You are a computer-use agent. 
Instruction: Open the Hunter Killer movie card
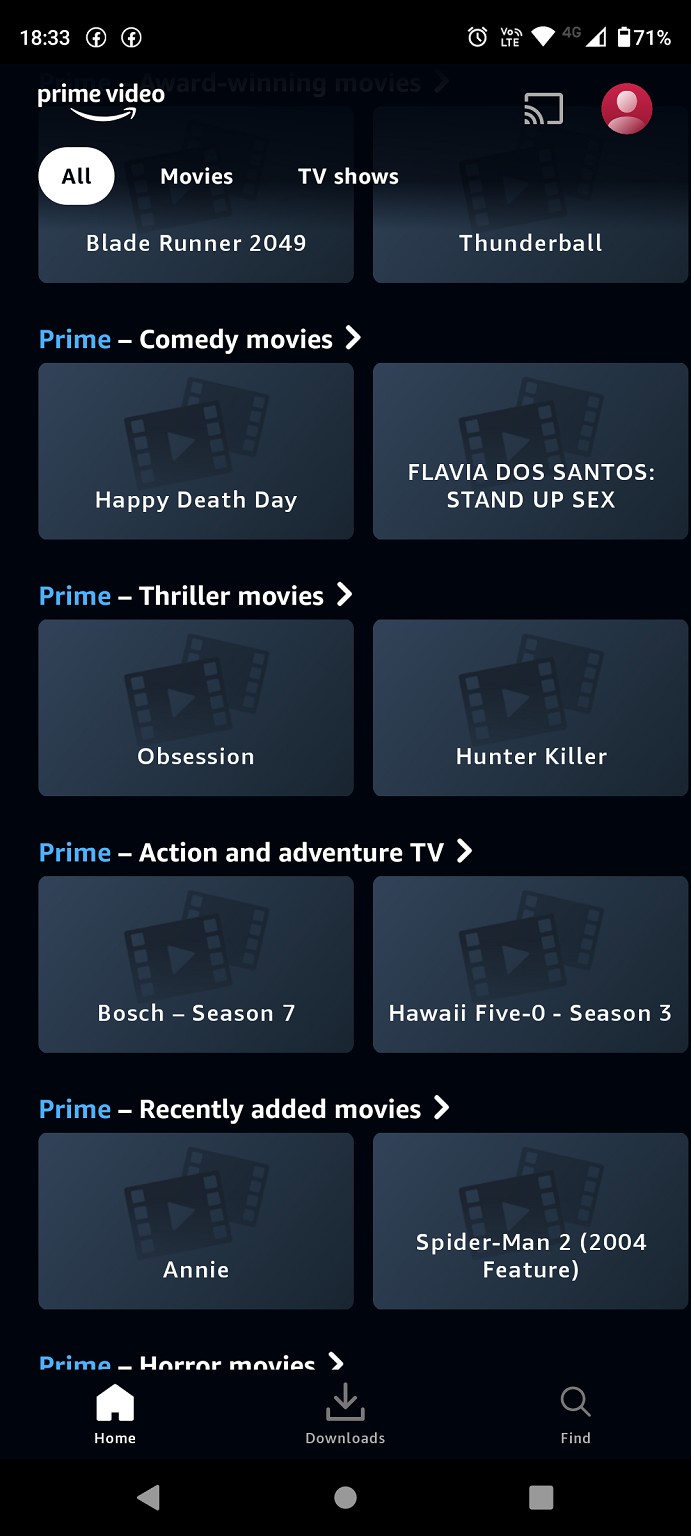pyautogui.click(x=530, y=708)
